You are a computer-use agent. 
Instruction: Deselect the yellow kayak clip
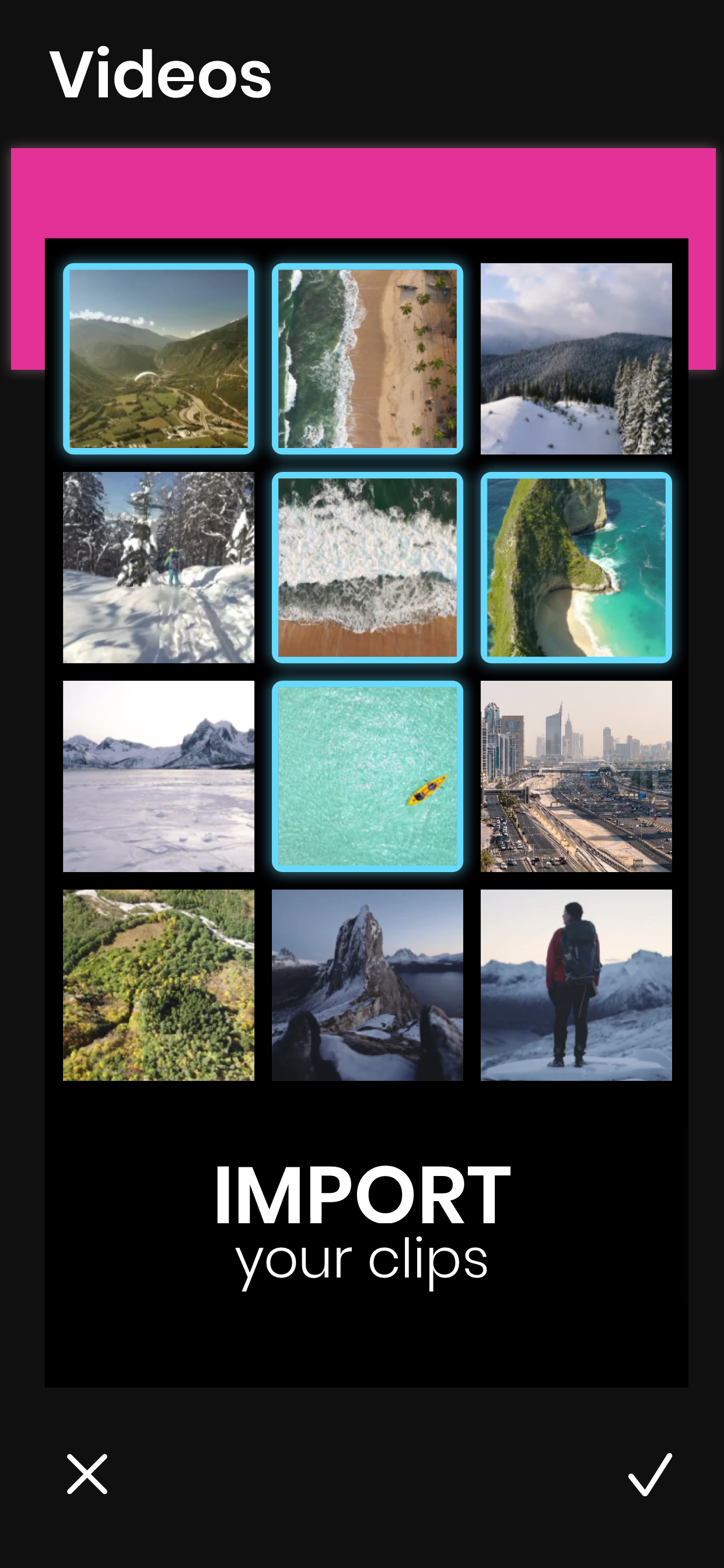coord(367,778)
